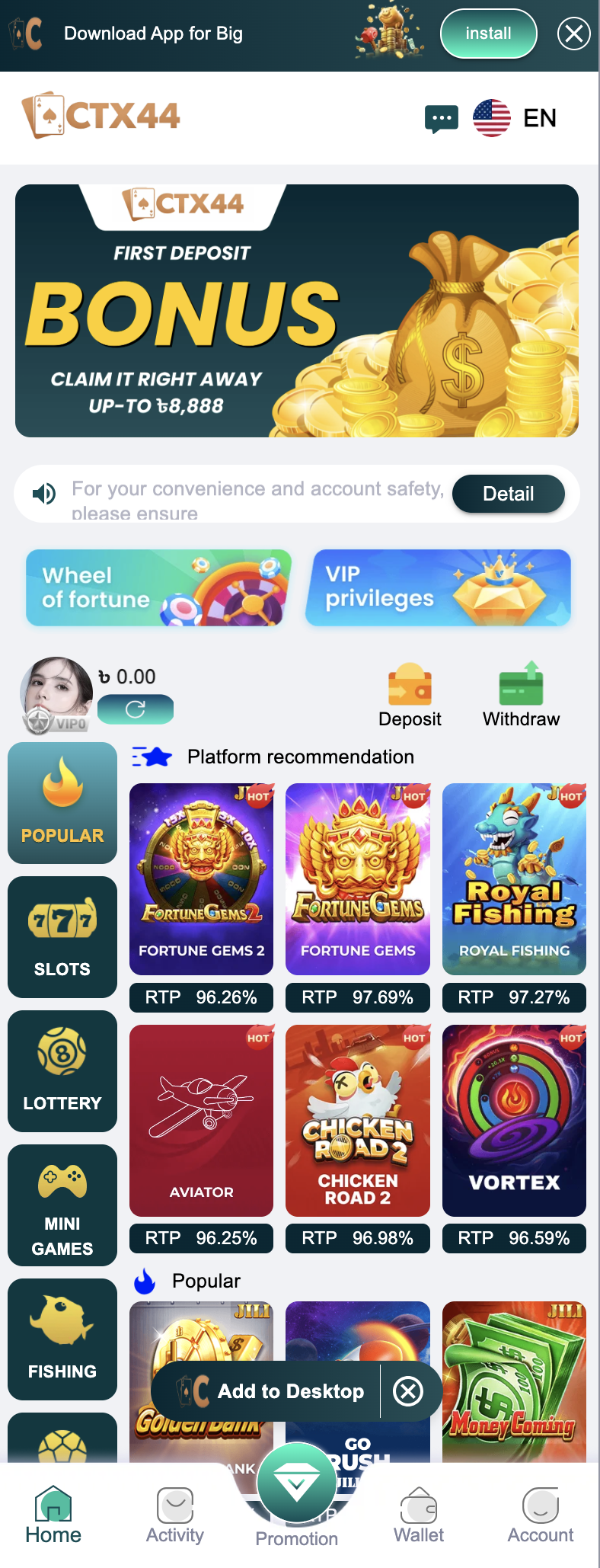
Task: Tap the install button
Action: point(488,34)
